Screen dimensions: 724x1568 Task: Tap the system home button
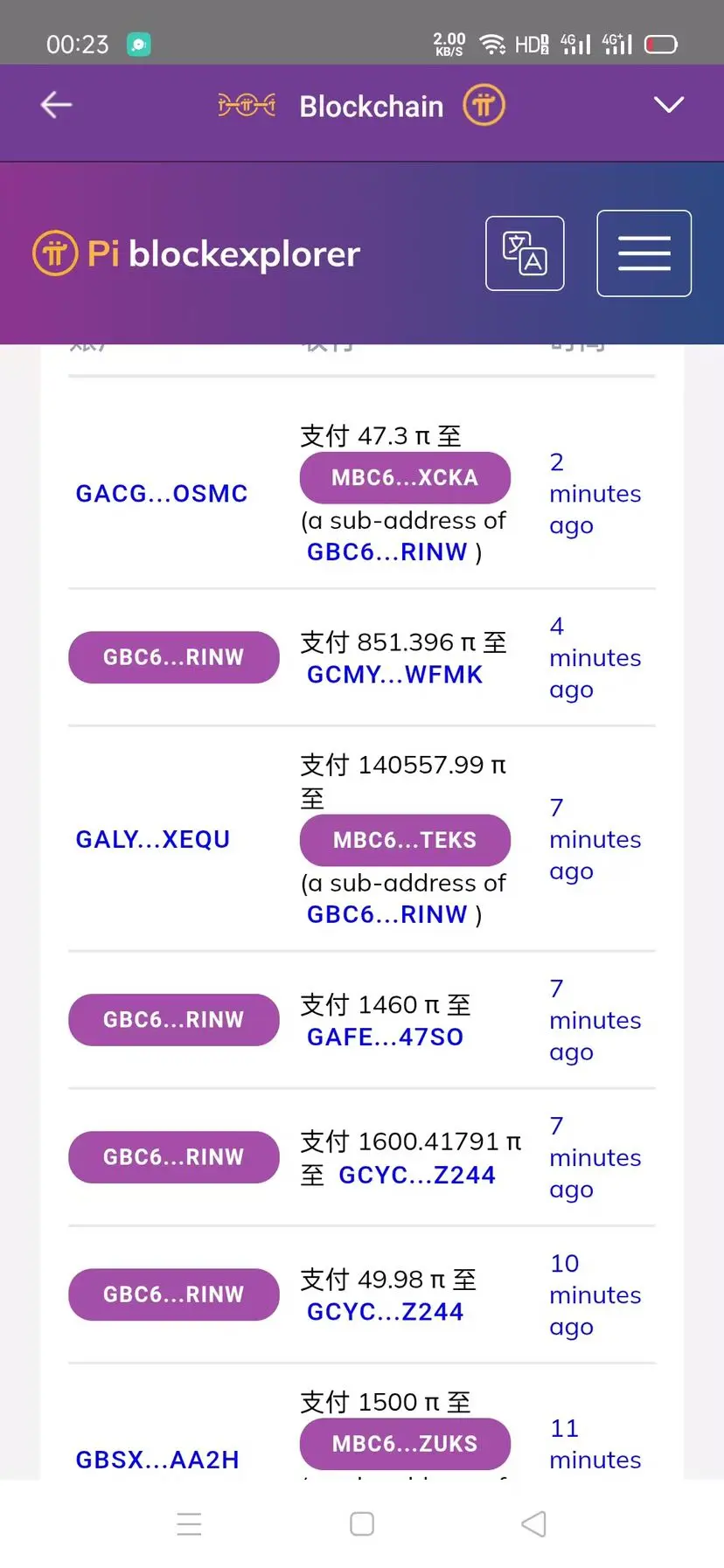[362, 1524]
